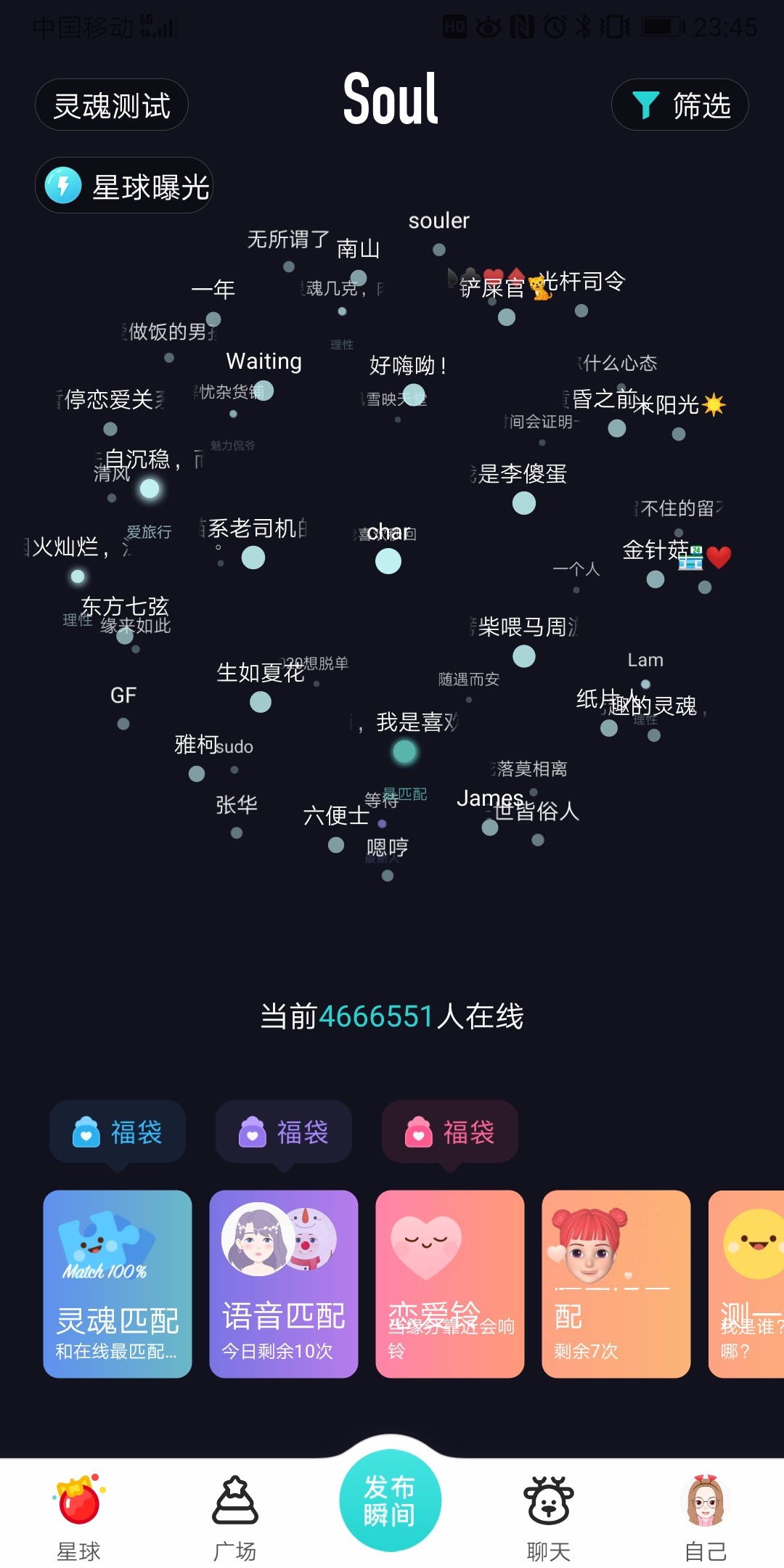
Task: Select the 星球 planet tab
Action: [x=78, y=1519]
